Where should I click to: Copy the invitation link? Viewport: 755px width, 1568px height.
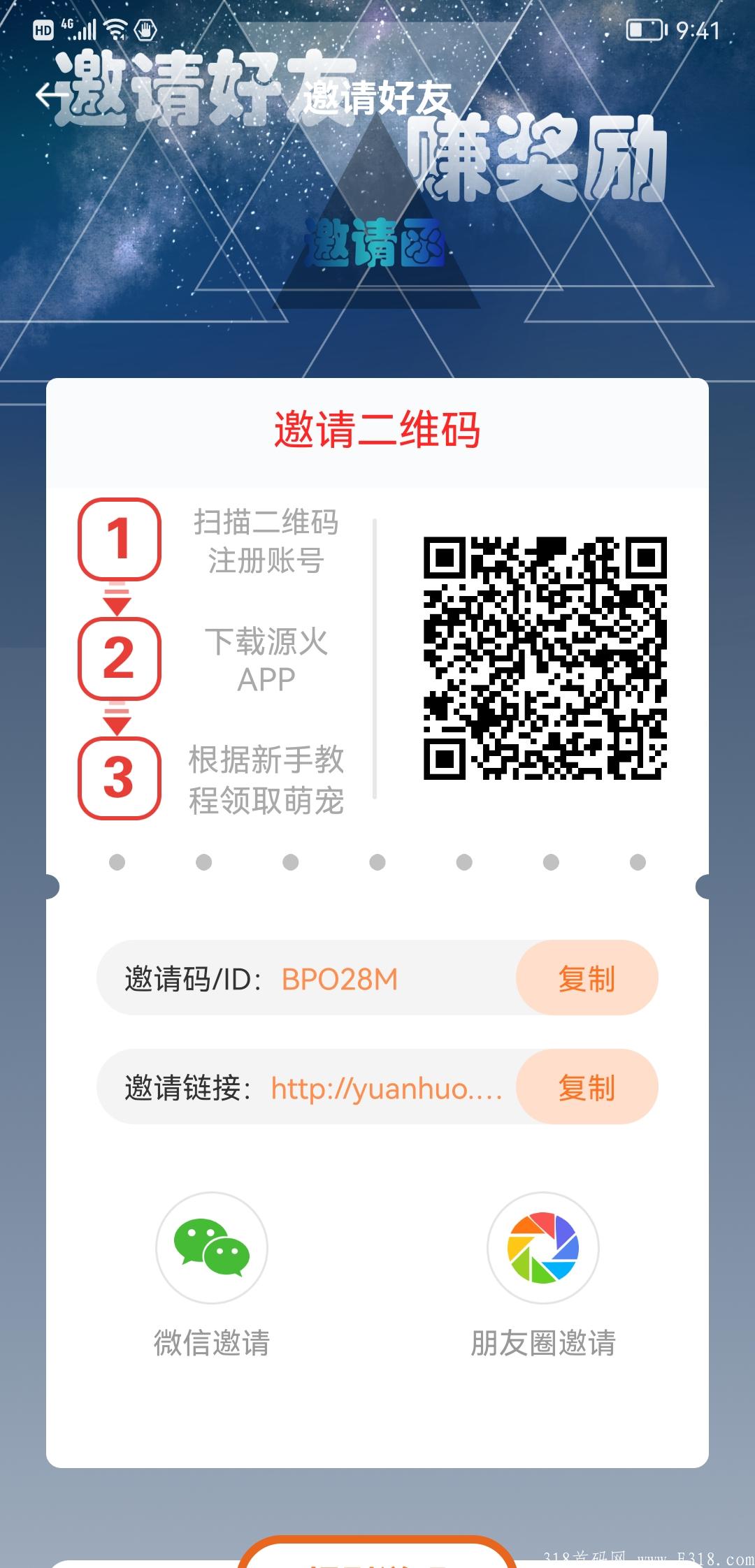point(587,1087)
